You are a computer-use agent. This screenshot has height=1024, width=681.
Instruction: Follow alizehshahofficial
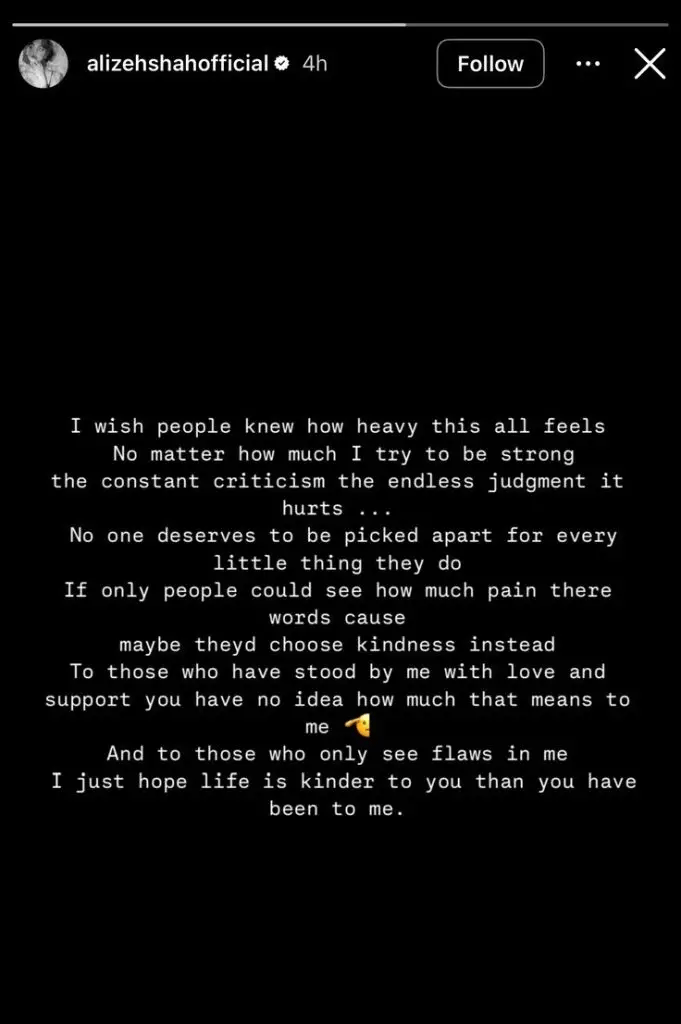click(490, 64)
